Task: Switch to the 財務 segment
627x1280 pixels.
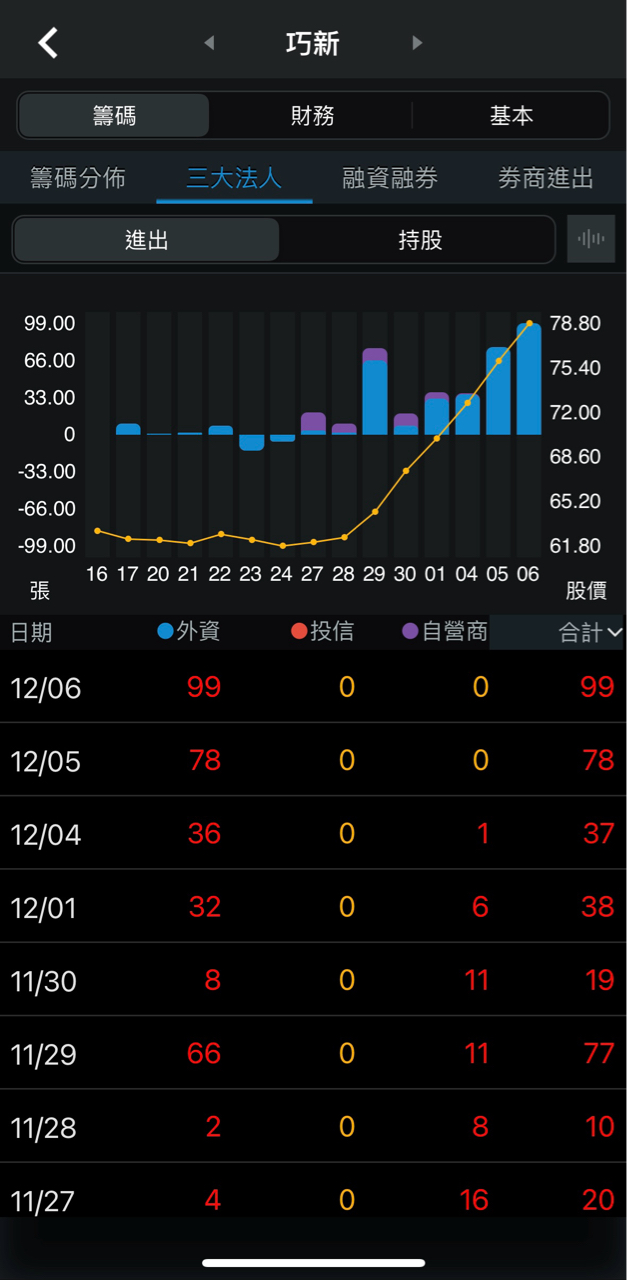Action: click(x=312, y=116)
